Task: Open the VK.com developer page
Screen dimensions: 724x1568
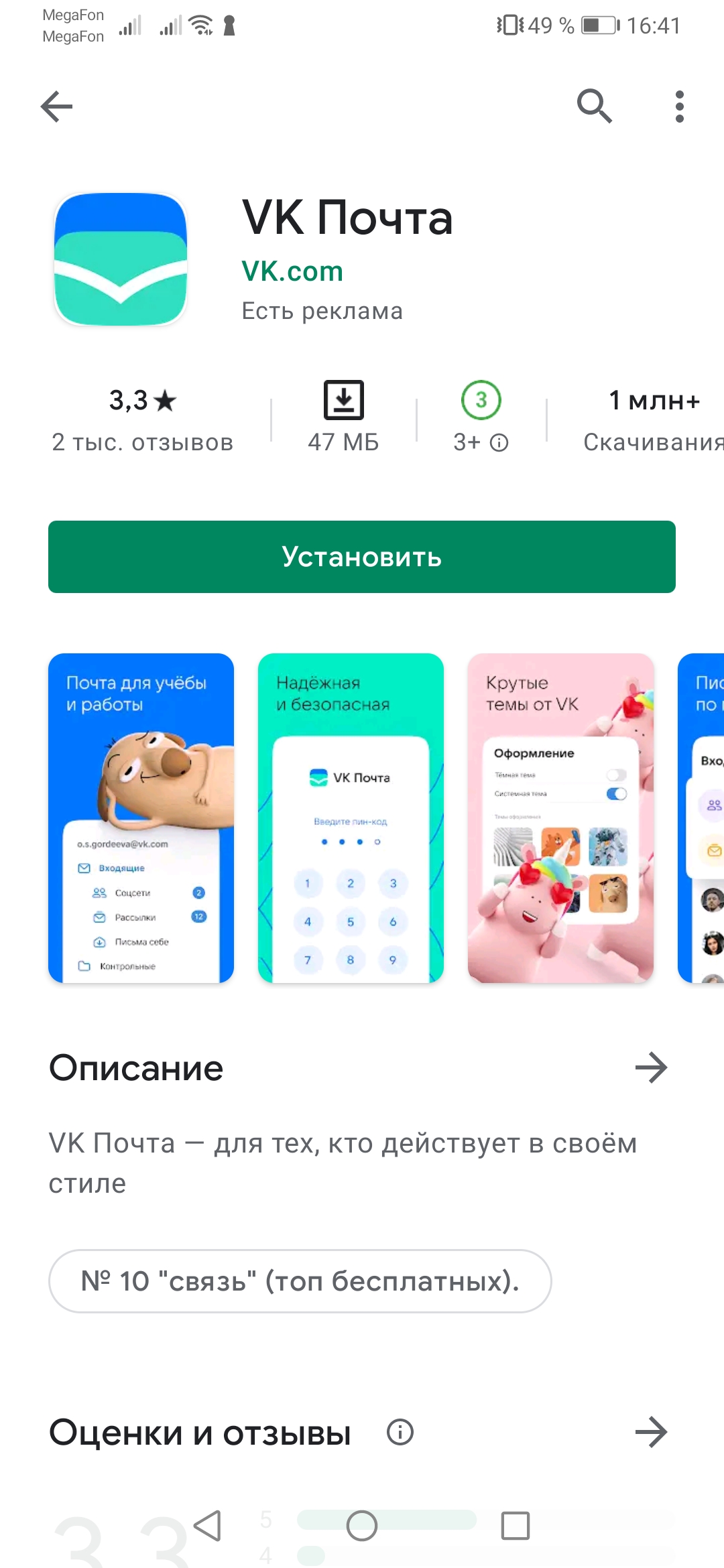Action: click(292, 271)
